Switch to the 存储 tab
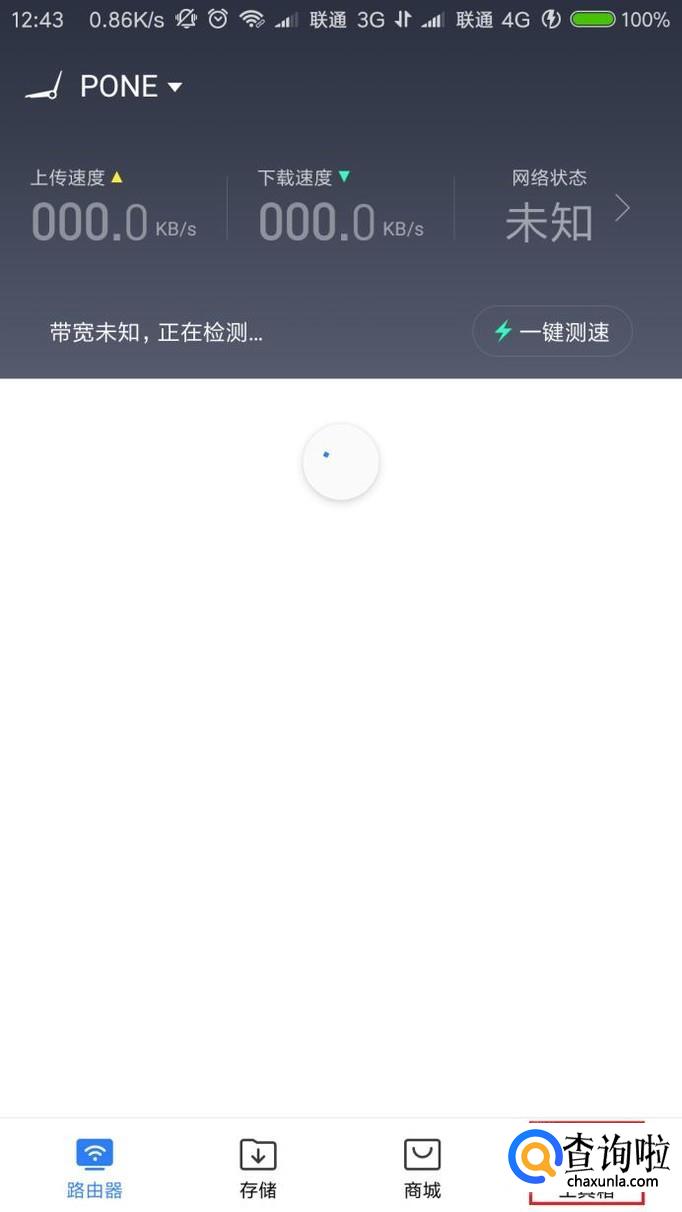This screenshot has width=682, height=1212. point(258,1168)
